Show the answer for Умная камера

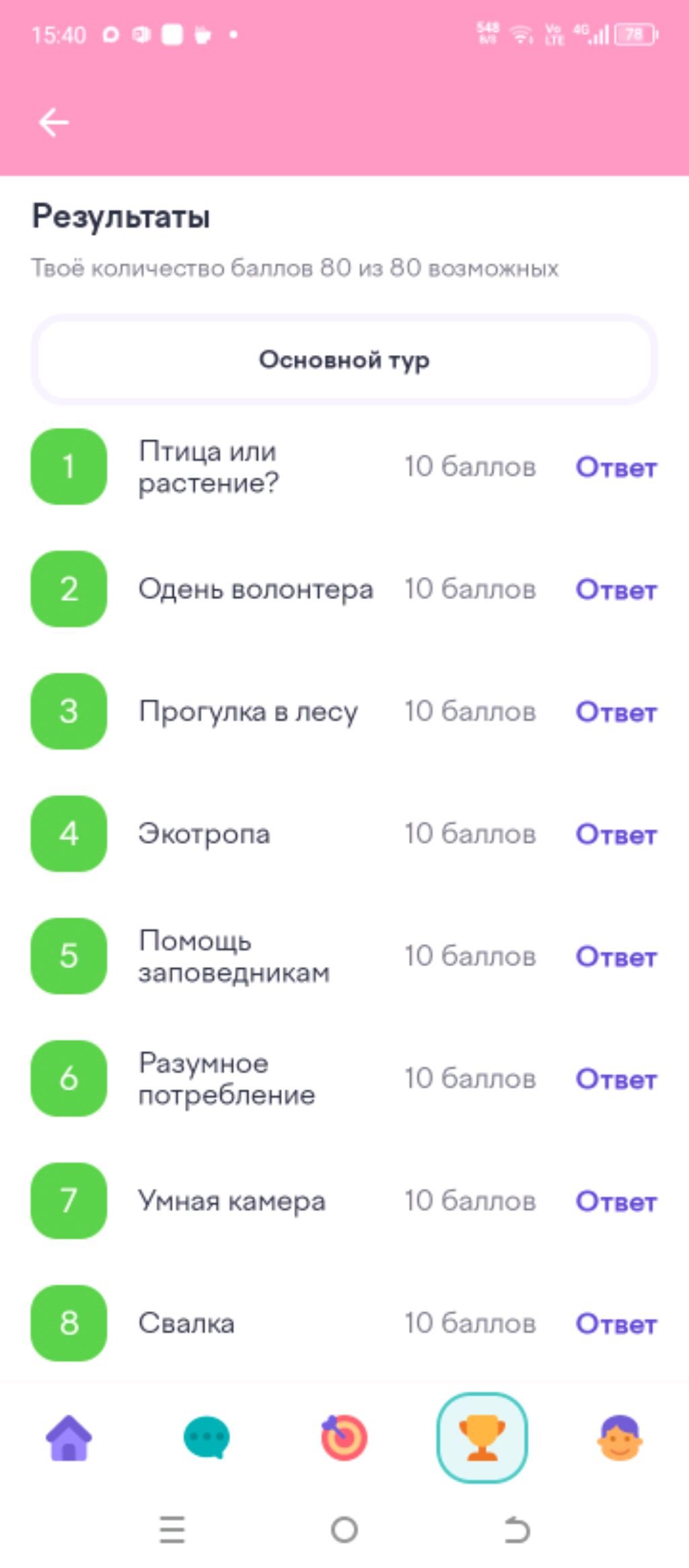(616, 1202)
